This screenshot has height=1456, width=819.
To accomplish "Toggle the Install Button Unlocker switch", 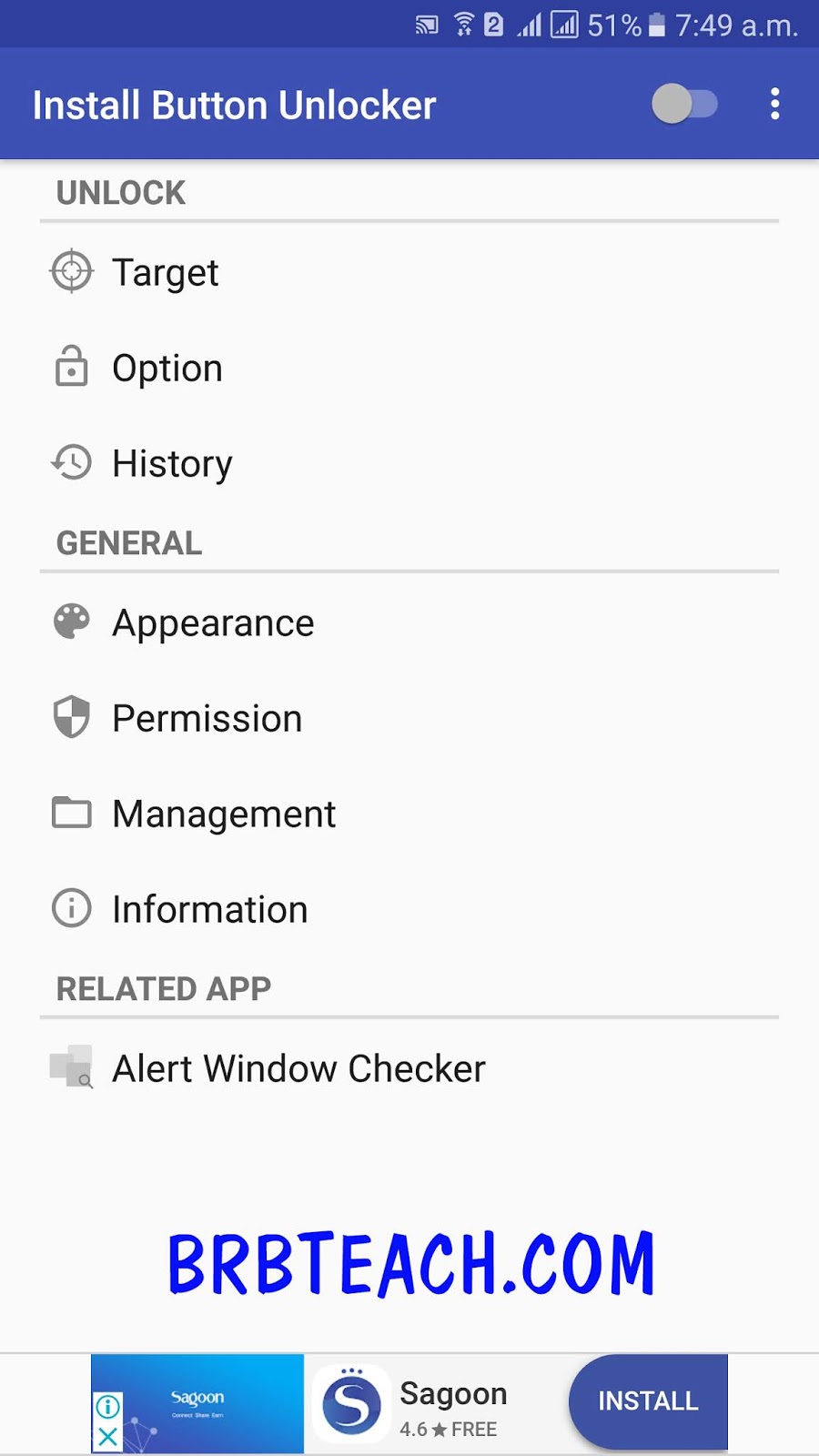I will click(684, 105).
